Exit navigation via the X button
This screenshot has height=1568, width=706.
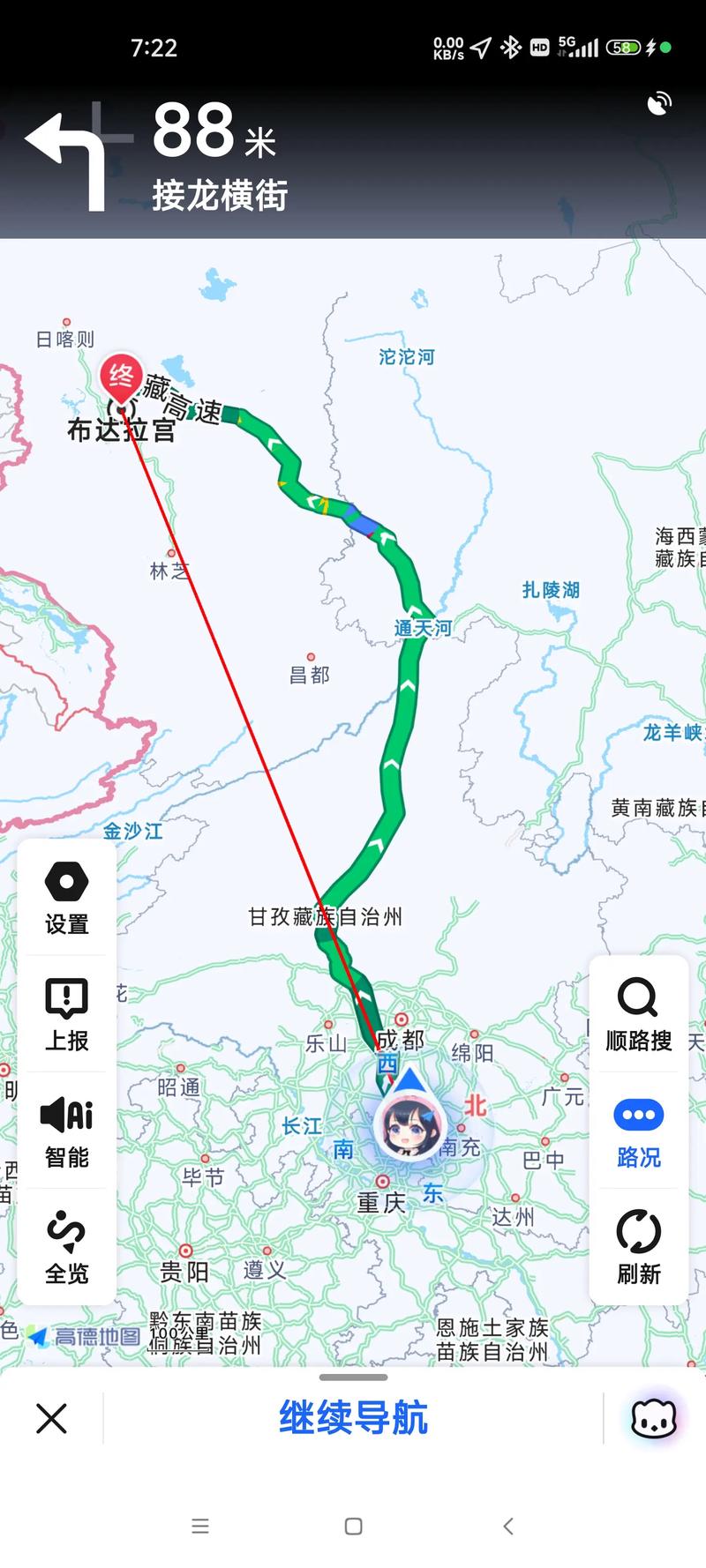coord(51,1418)
